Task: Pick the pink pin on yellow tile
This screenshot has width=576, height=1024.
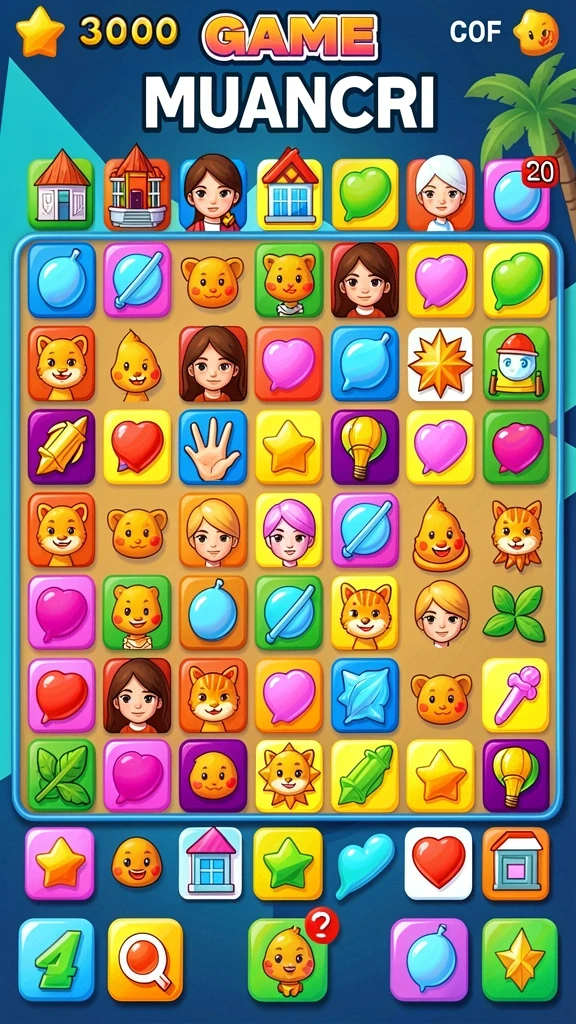Action: (516, 695)
